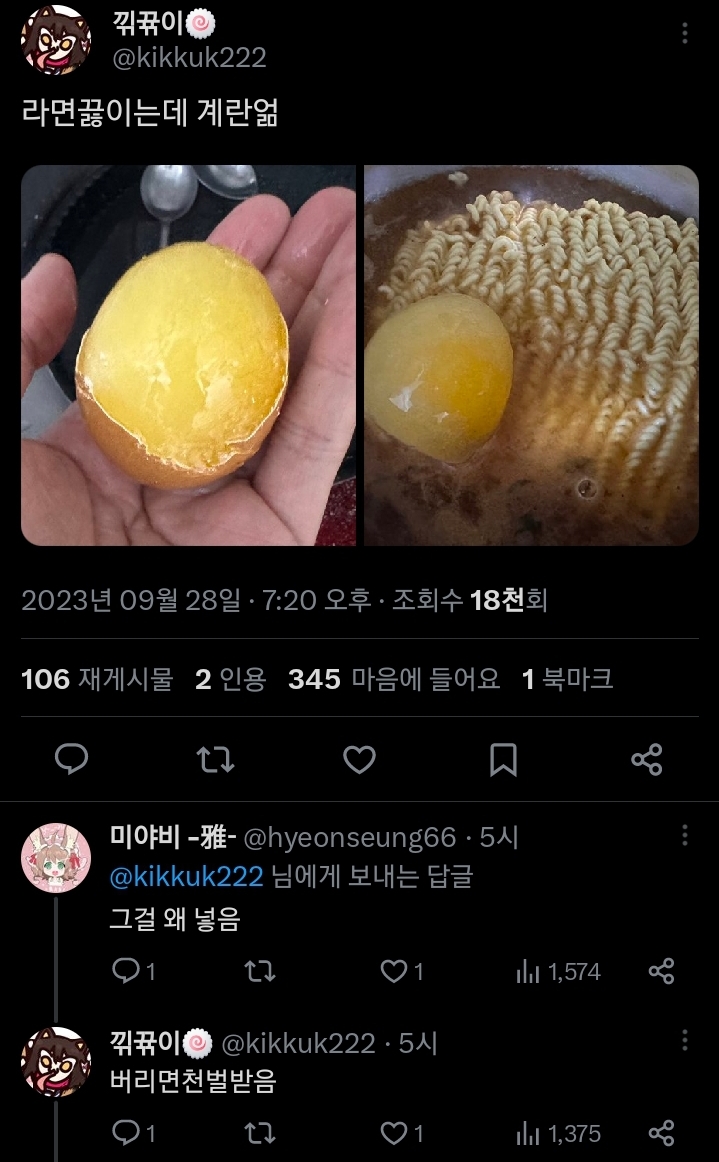Open the right ramen photo
Screen dimensions: 719x1162
coord(531,355)
